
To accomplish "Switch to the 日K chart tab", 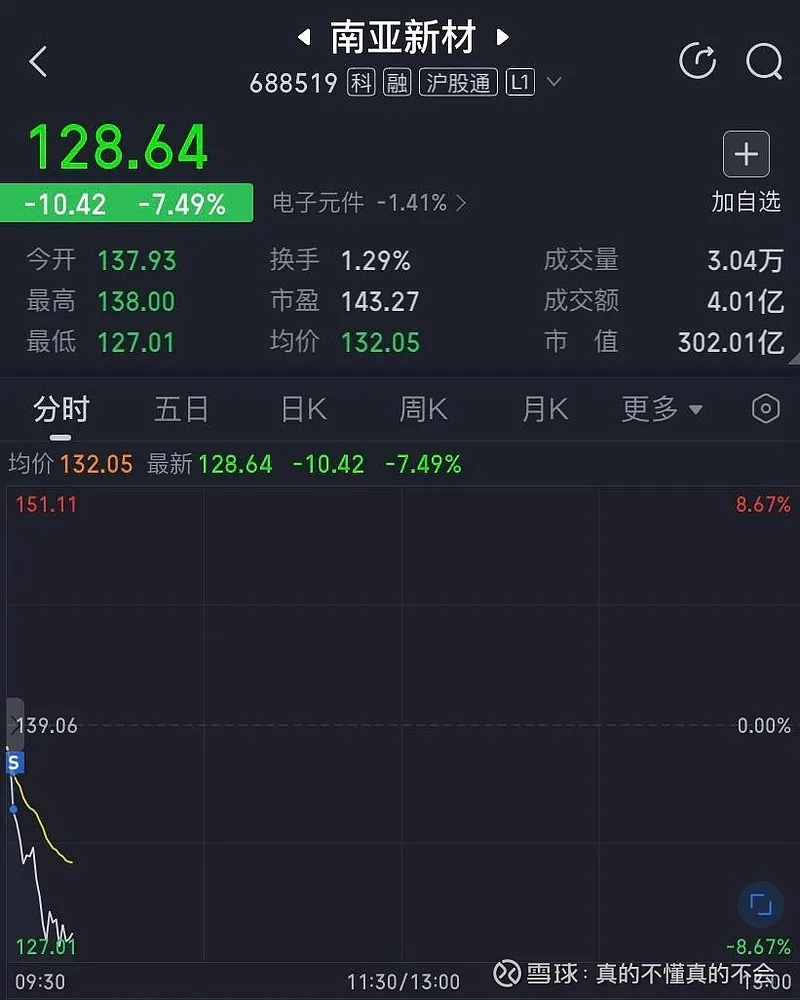I will click(303, 409).
